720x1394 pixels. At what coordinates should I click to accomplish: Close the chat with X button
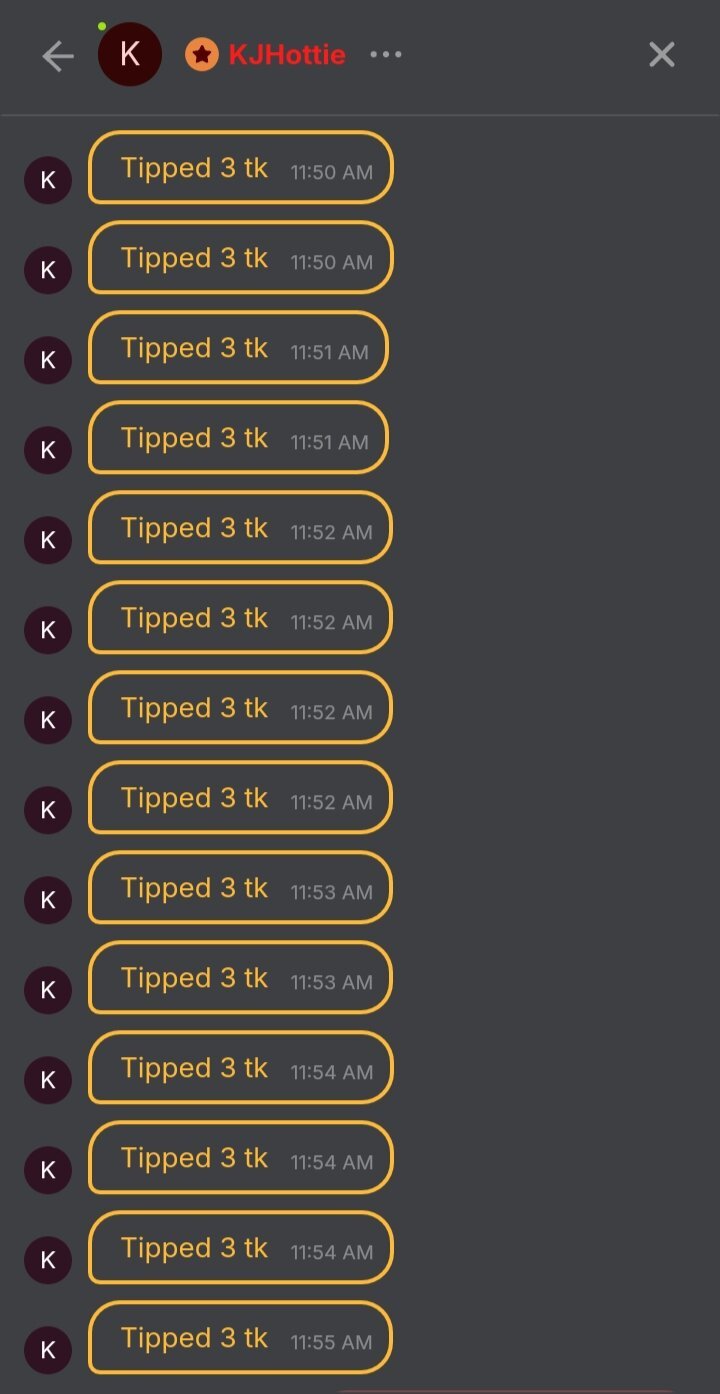click(x=662, y=55)
